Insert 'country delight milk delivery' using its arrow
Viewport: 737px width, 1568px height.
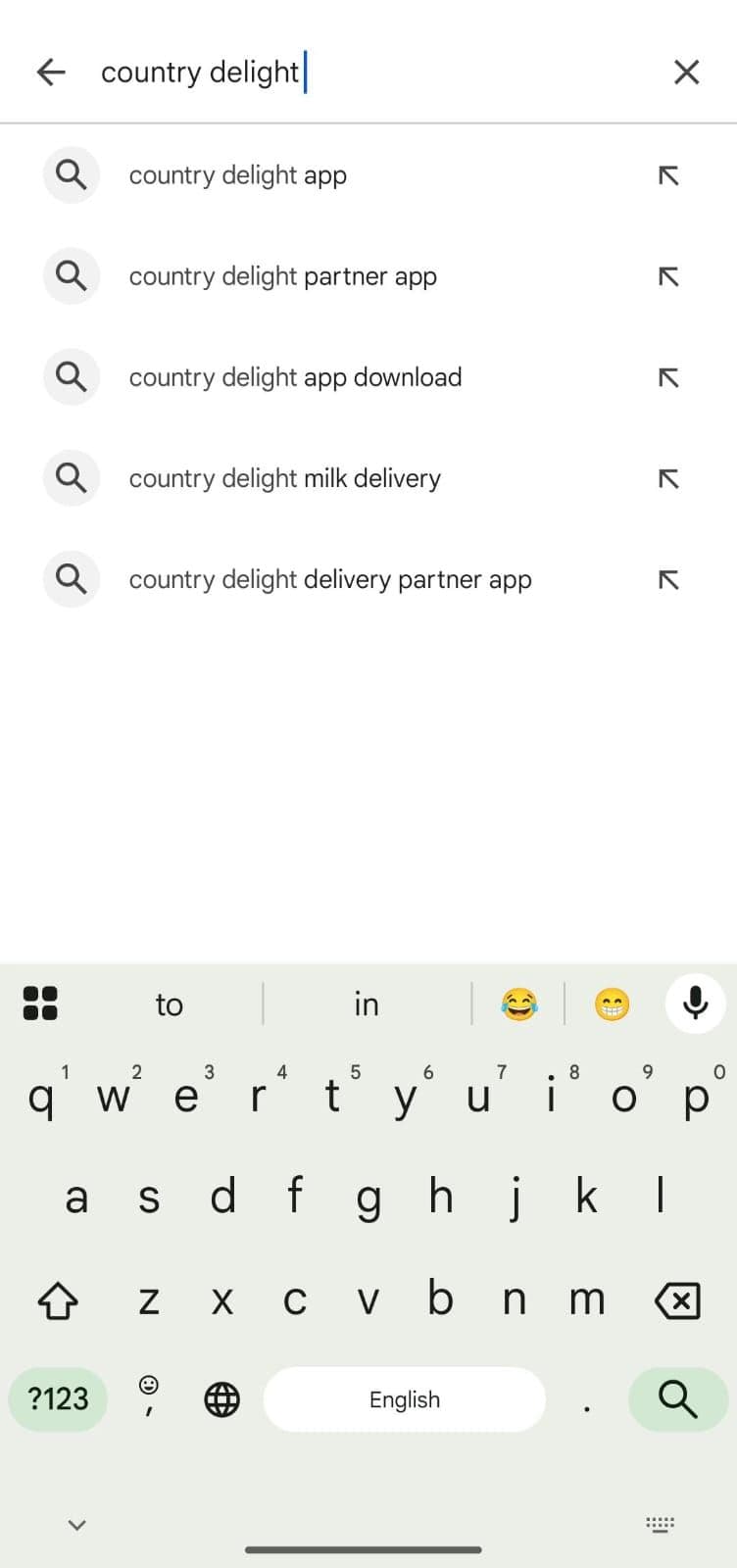point(668,478)
